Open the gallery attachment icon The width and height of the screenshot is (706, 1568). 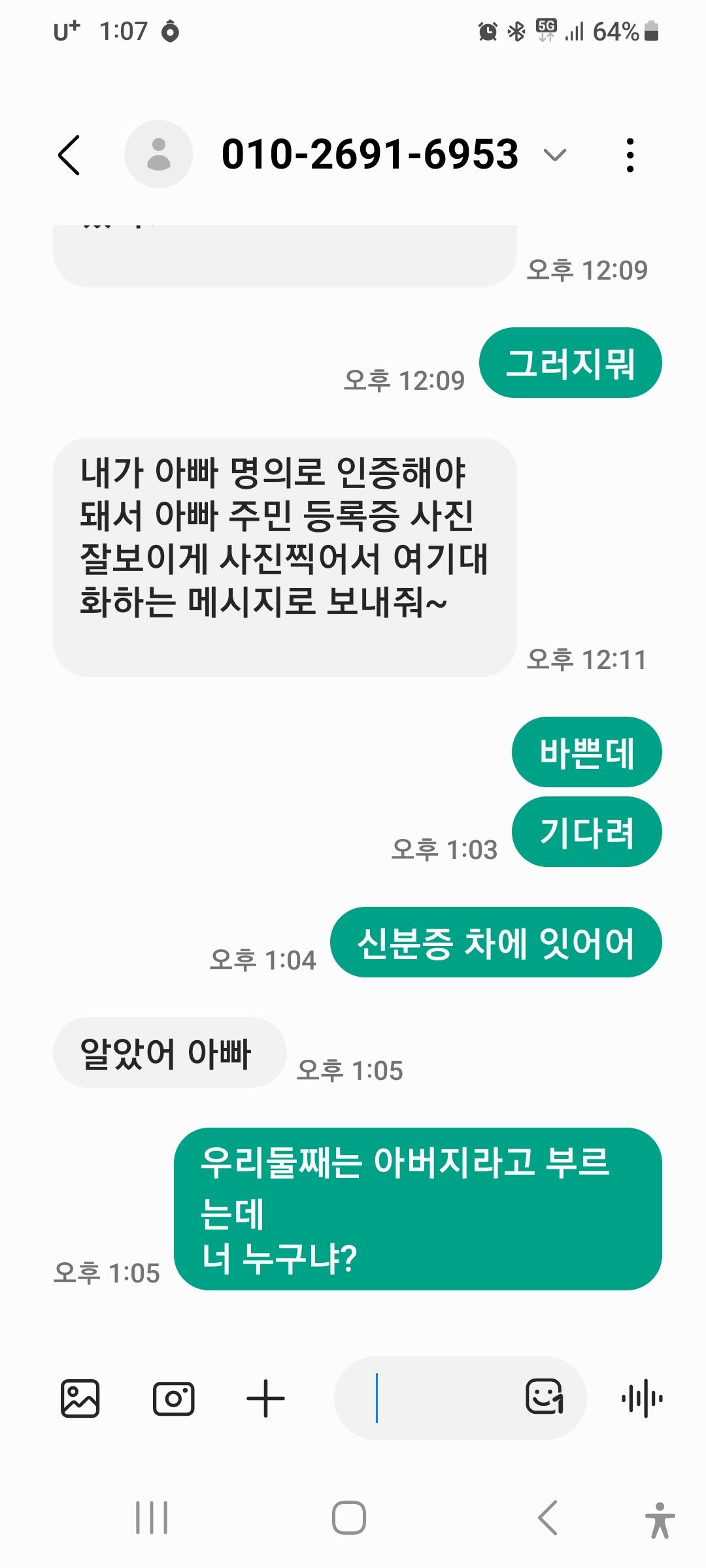pos(80,1399)
